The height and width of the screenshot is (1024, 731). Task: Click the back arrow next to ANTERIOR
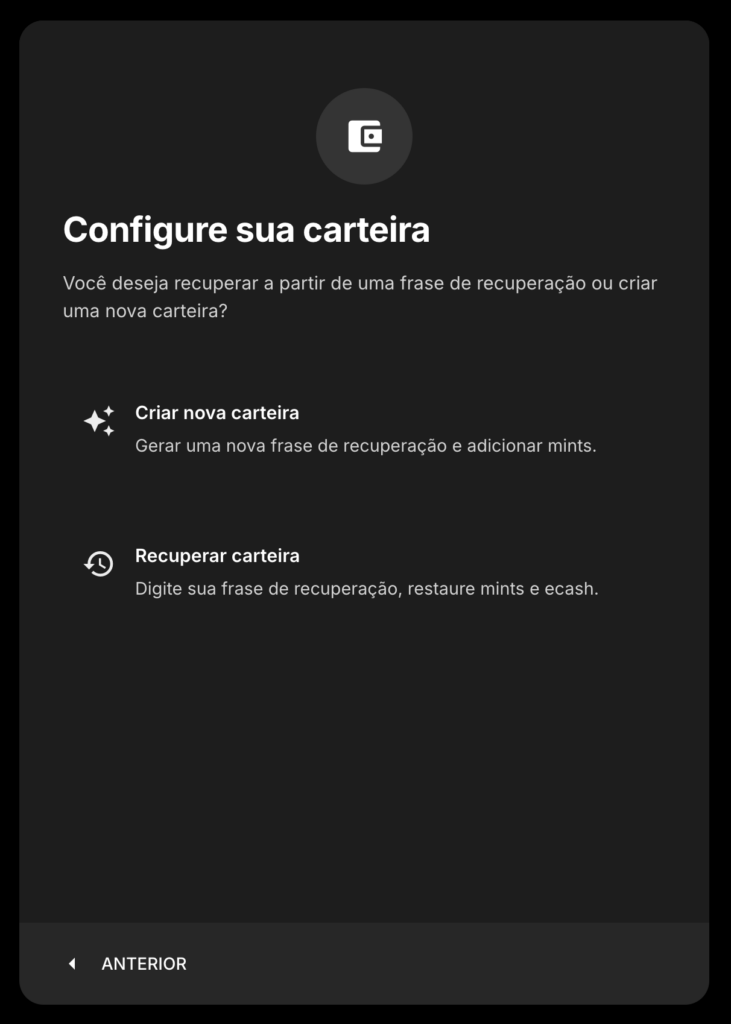pyautogui.click(x=71, y=963)
